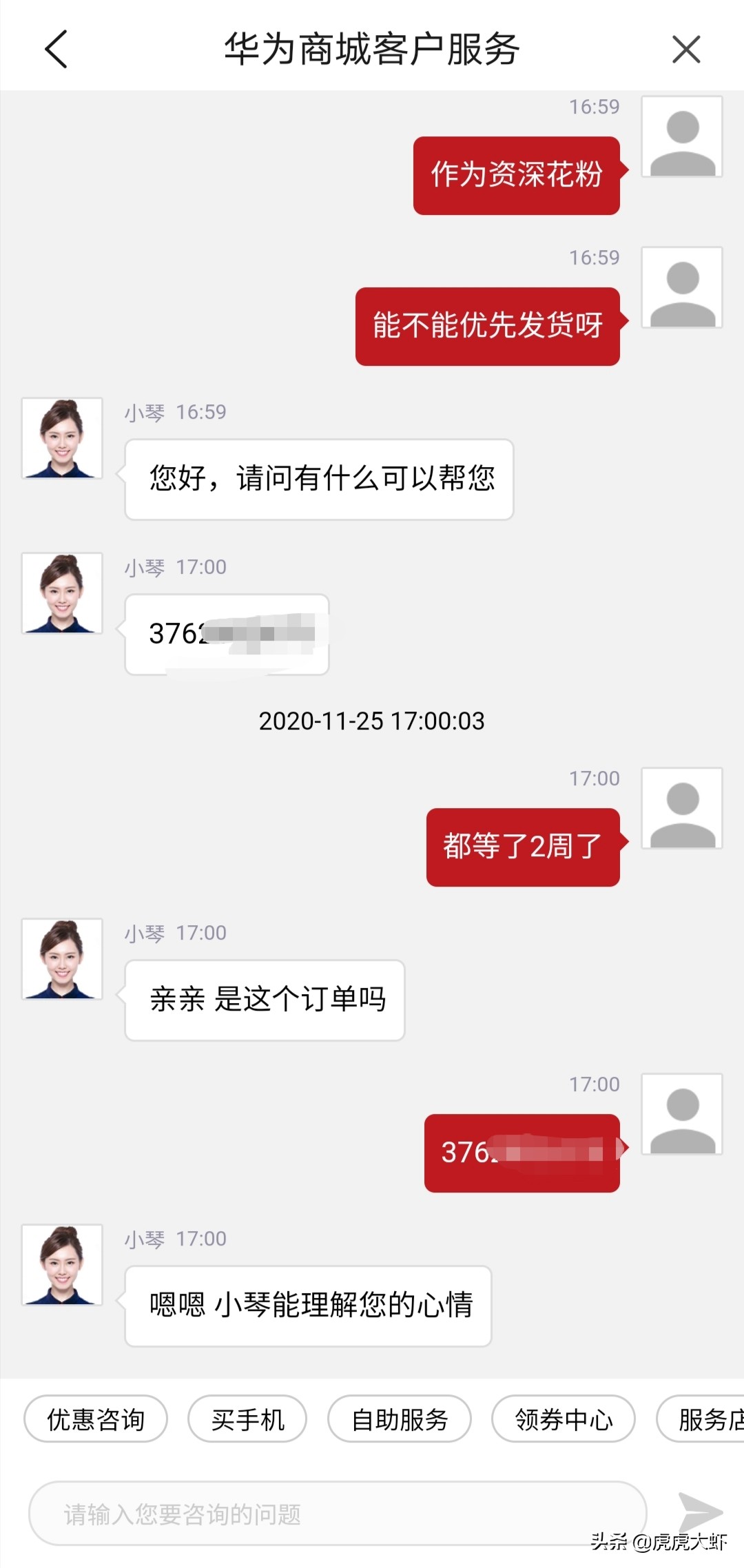The image size is (744, 1568).
Task: Go to the 领券中心 coupon center
Action: click(x=562, y=1419)
